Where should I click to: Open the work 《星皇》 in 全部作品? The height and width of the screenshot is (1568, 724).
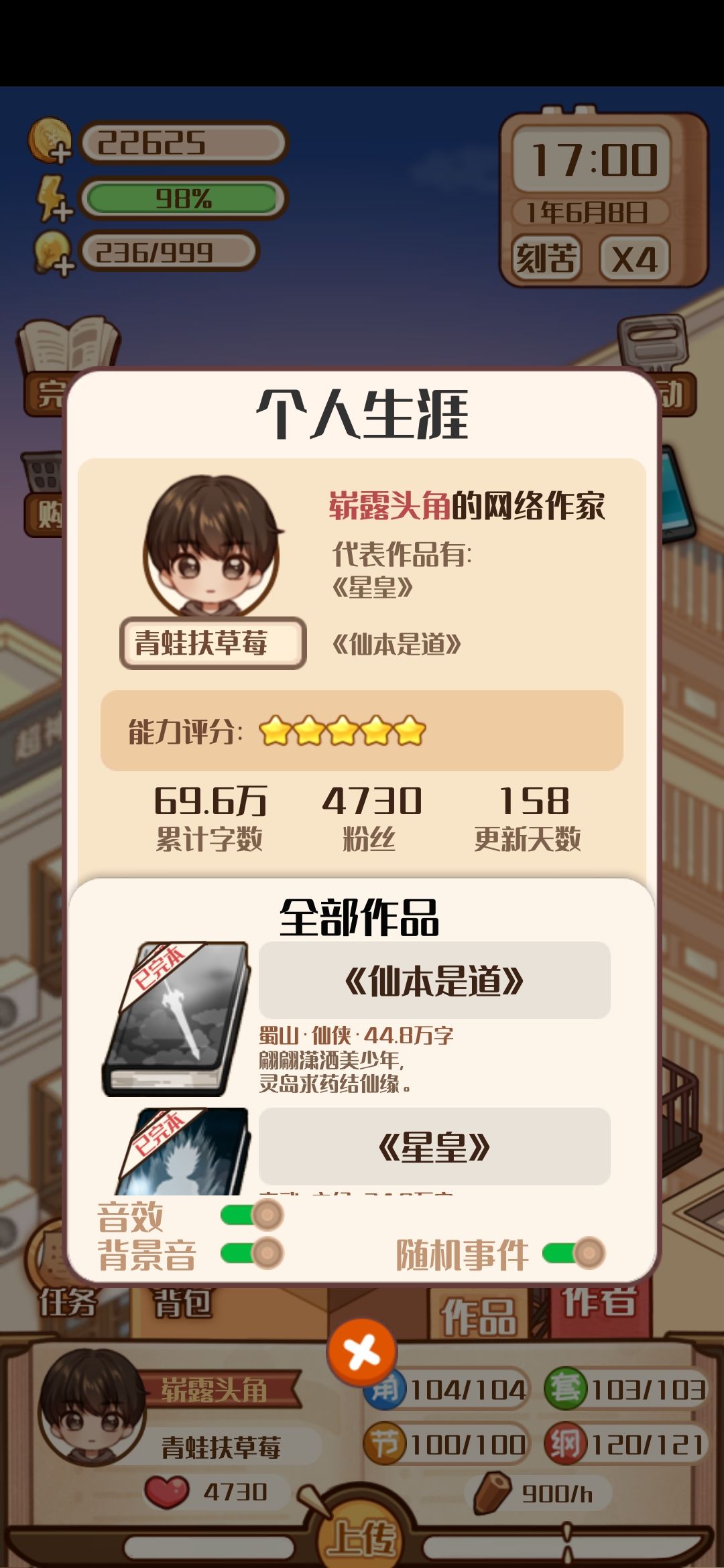pos(434,1147)
